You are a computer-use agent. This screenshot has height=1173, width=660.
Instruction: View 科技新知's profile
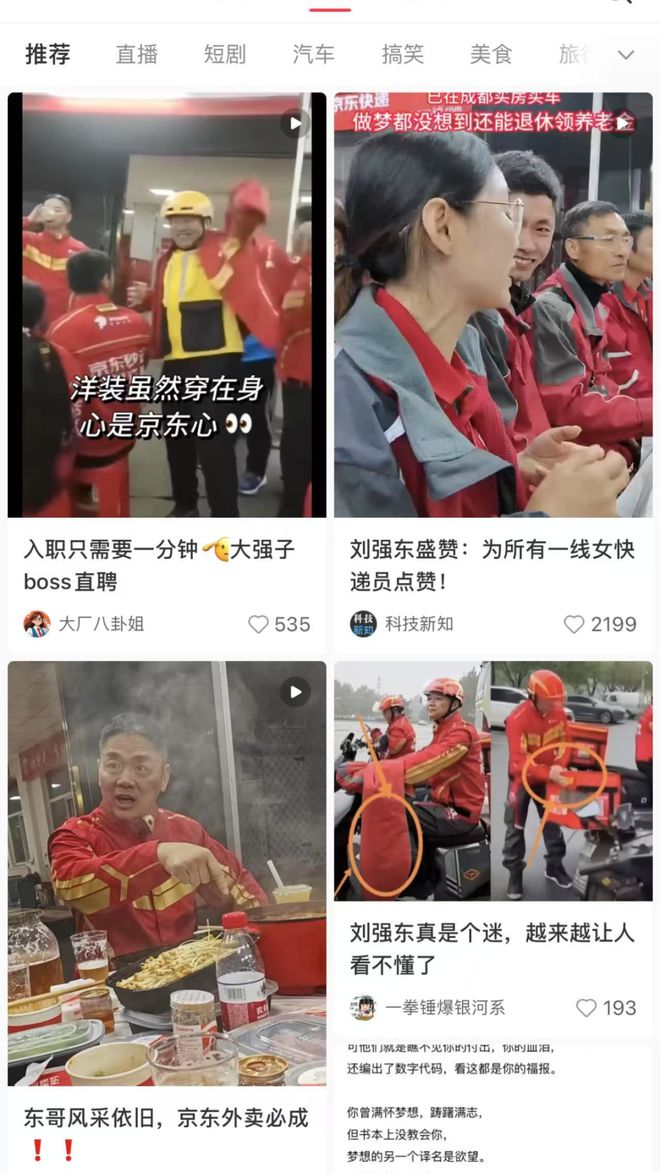pos(419,624)
